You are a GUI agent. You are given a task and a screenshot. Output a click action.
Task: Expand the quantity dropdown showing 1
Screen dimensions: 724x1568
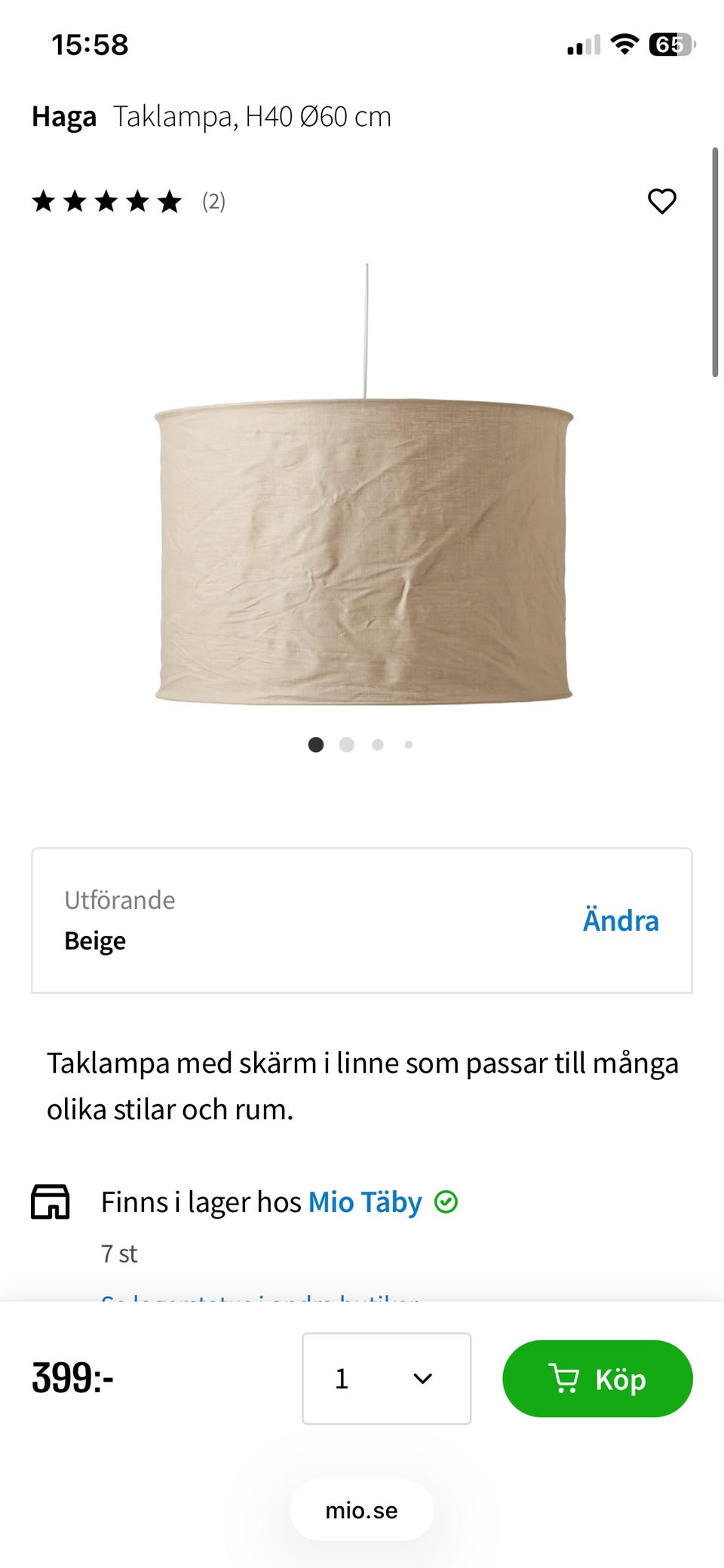coord(386,1378)
